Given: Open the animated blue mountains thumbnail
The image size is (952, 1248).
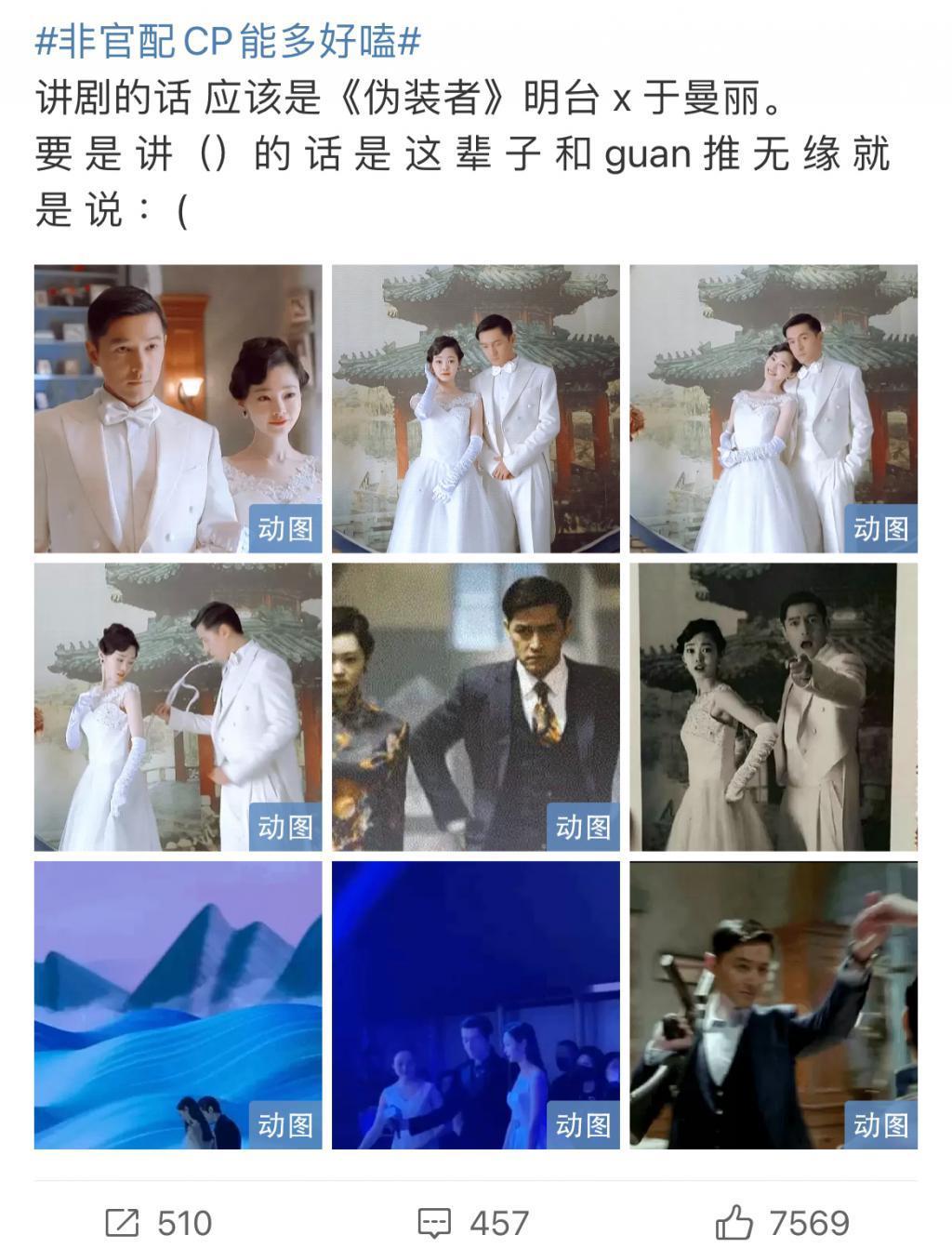Looking at the screenshot, I should pos(177,1004).
